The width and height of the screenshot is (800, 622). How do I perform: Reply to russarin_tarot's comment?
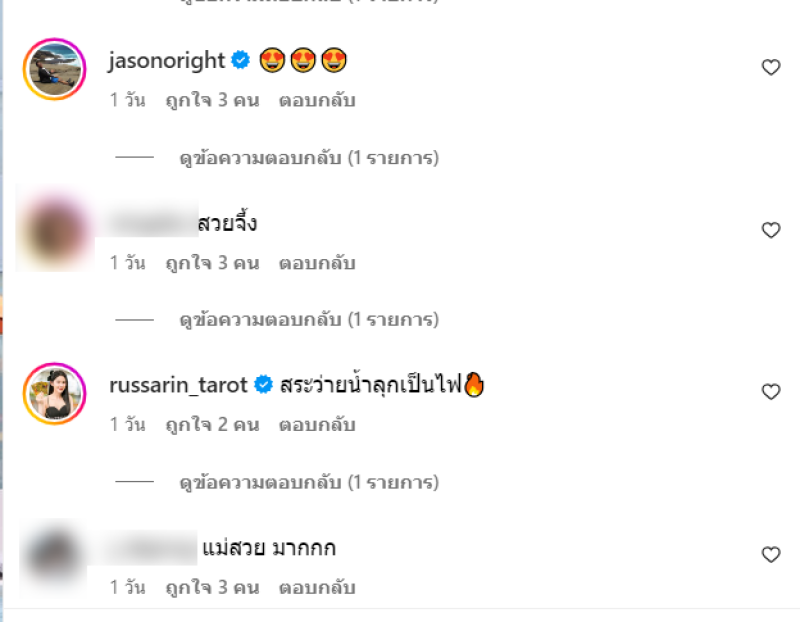317,425
